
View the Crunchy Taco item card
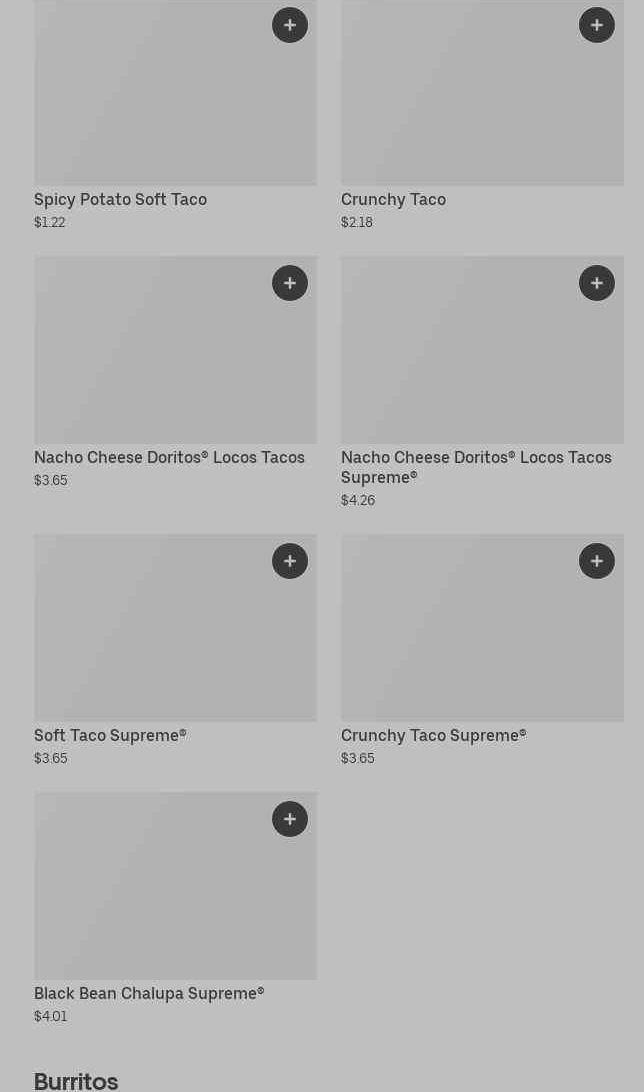482,115
